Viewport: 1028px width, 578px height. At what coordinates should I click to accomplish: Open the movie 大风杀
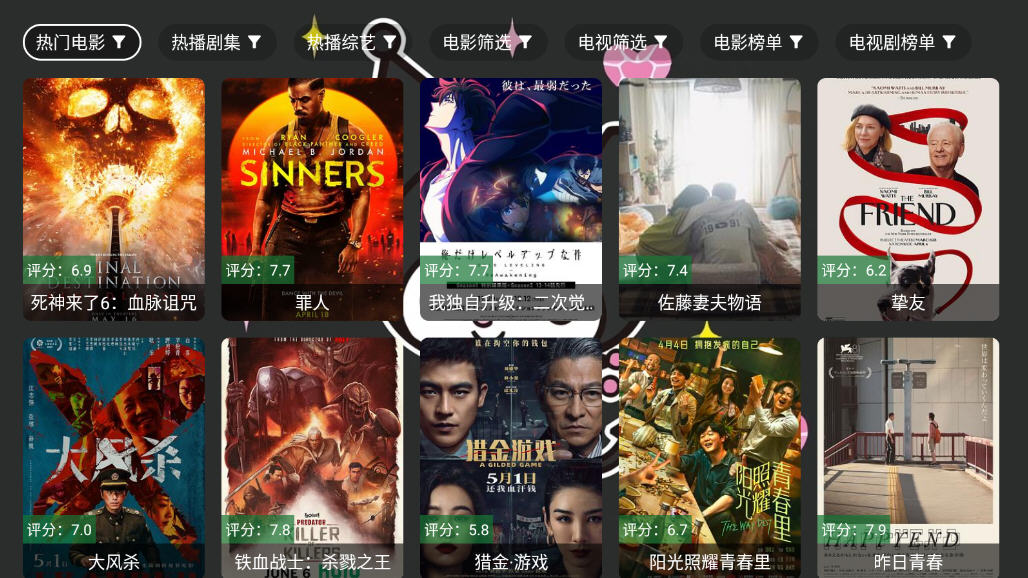(x=114, y=457)
